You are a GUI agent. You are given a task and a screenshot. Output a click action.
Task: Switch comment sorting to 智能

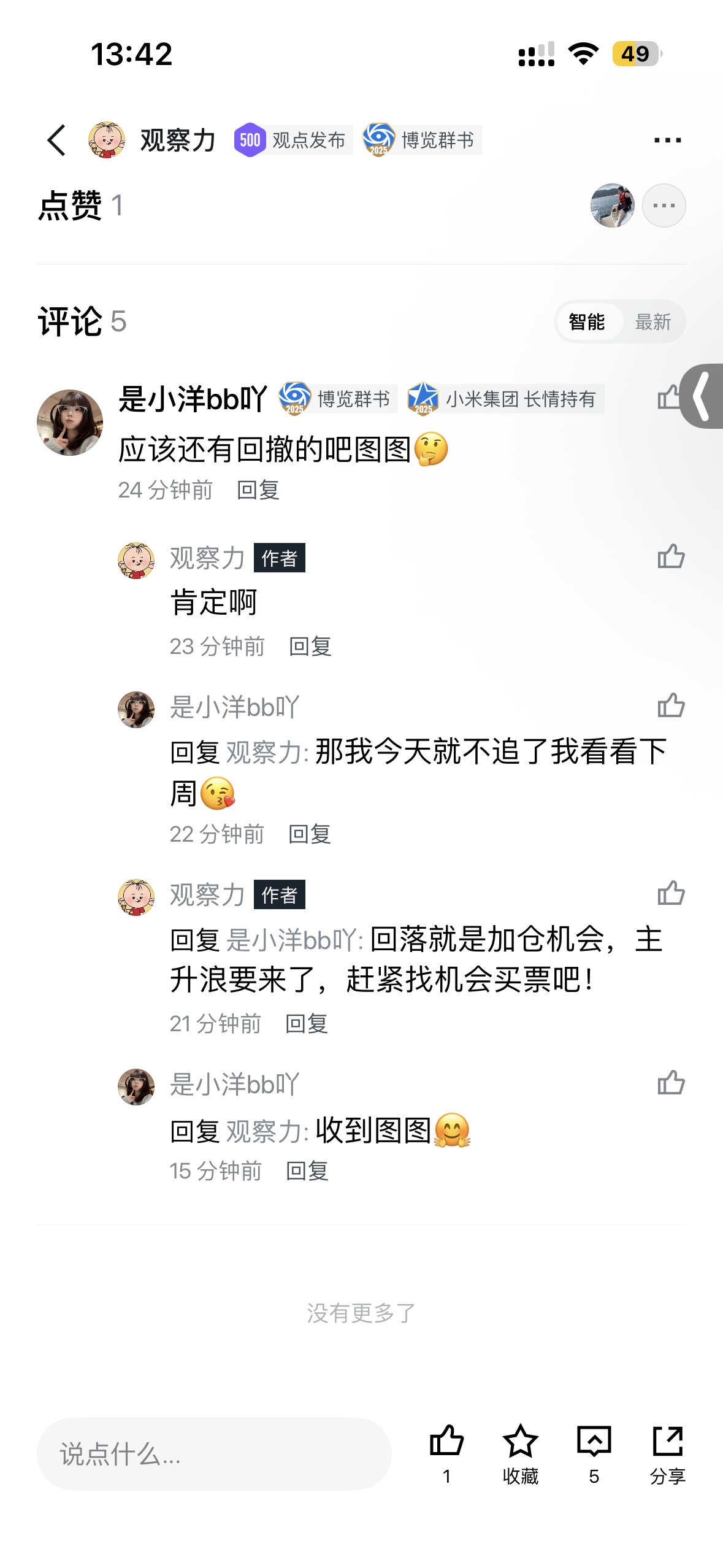(x=586, y=321)
